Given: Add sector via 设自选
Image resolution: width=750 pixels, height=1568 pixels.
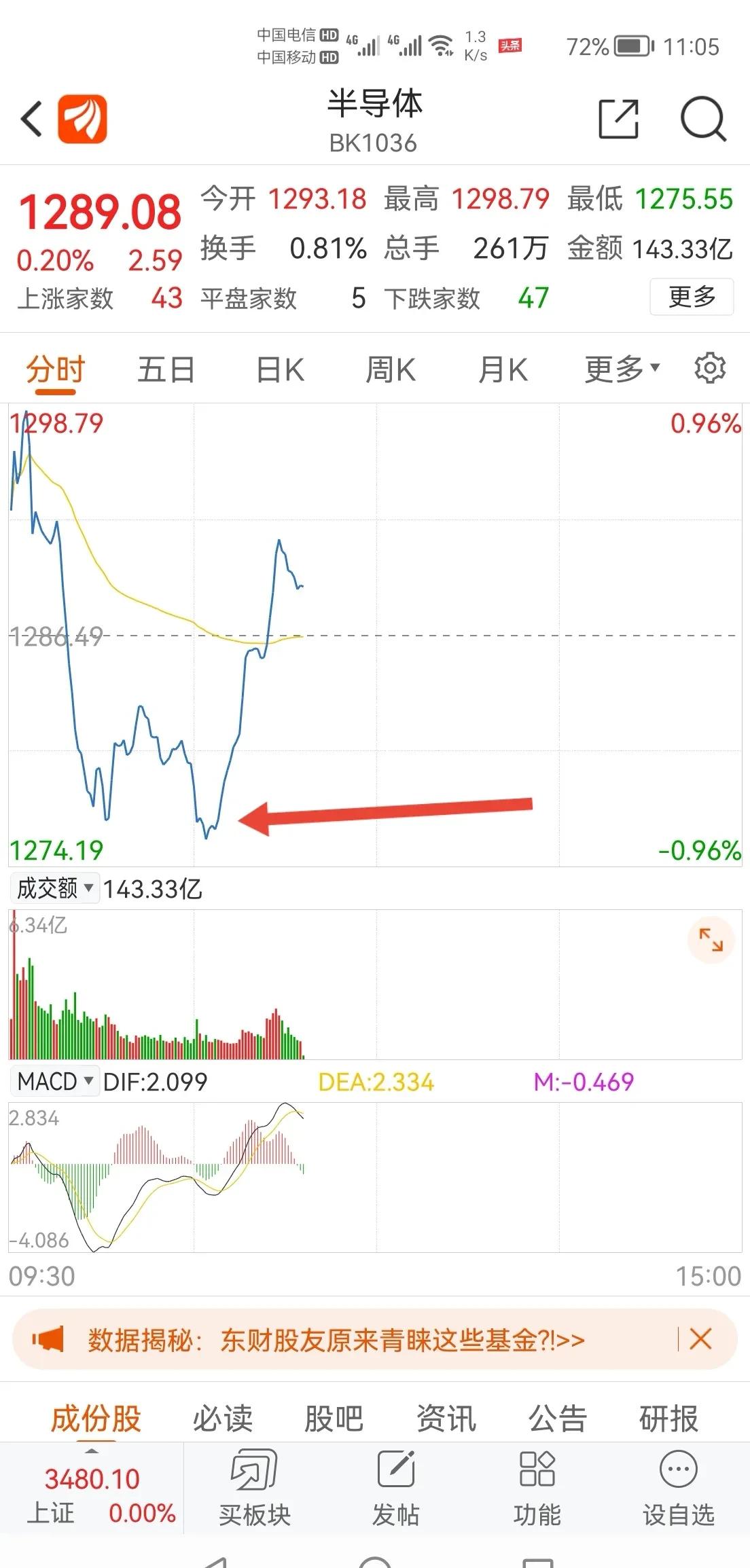Looking at the screenshot, I should 679,1487.
